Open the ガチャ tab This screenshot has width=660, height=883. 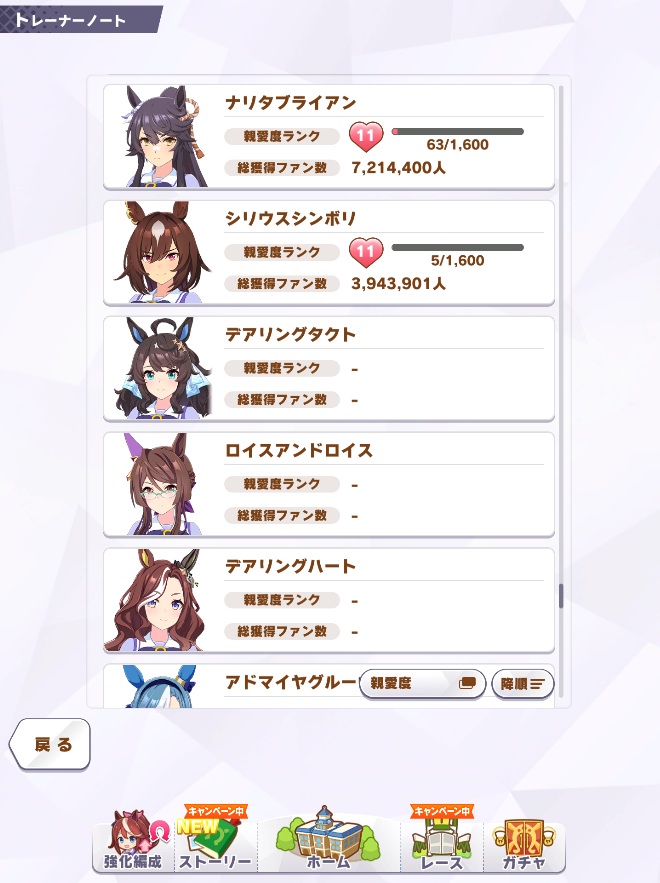tap(524, 843)
